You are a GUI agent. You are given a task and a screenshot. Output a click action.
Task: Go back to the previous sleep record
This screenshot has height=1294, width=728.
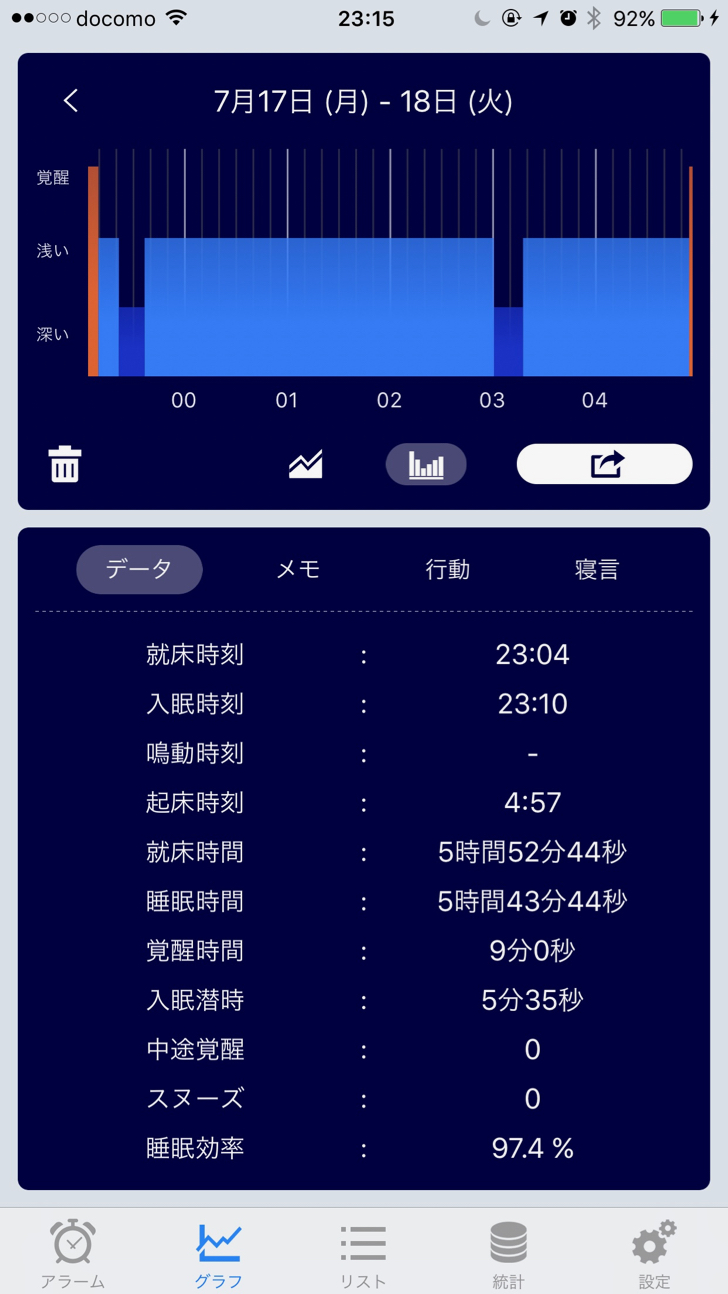[70, 101]
